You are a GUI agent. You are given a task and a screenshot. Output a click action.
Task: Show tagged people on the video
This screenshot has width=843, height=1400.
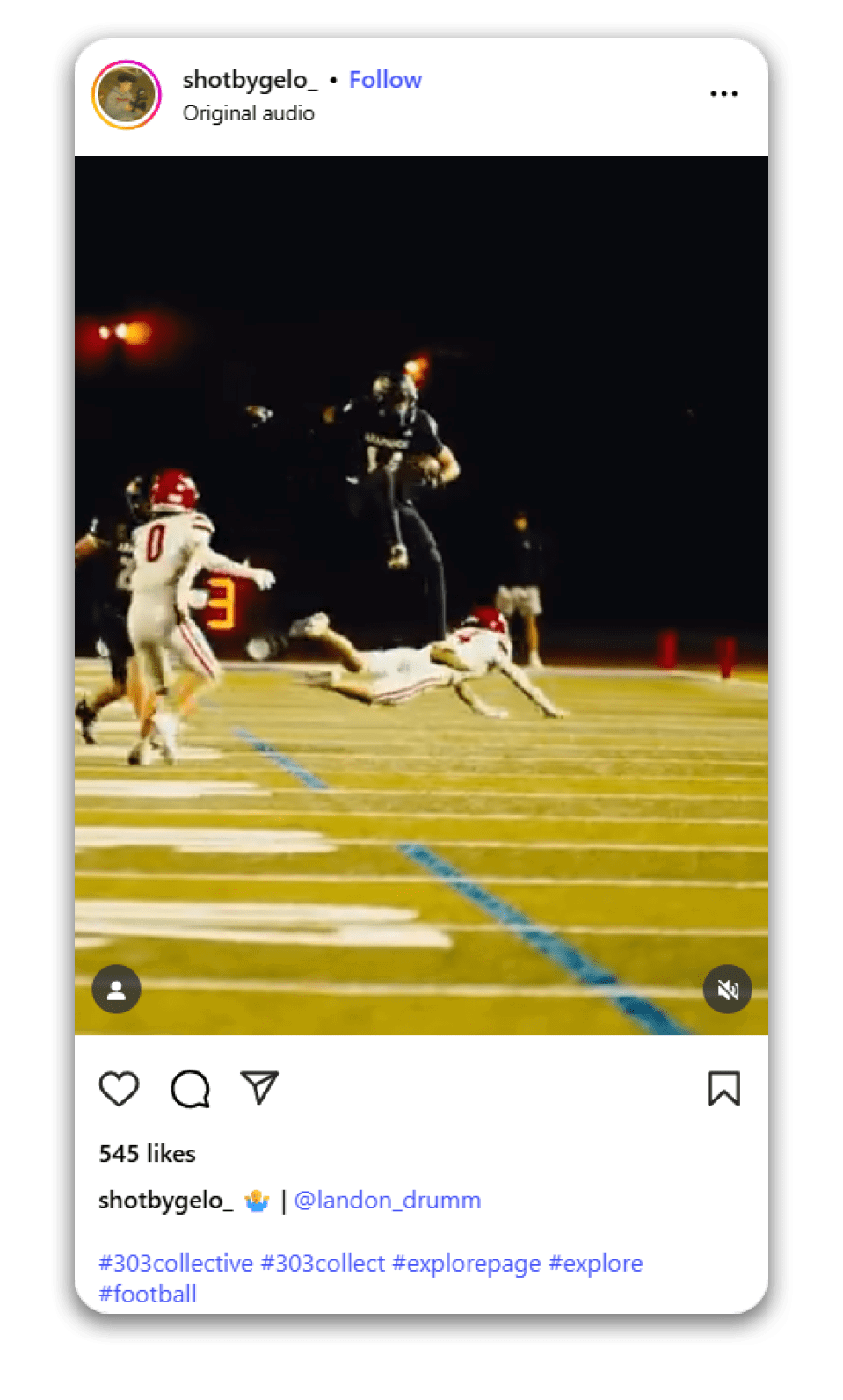(x=116, y=990)
